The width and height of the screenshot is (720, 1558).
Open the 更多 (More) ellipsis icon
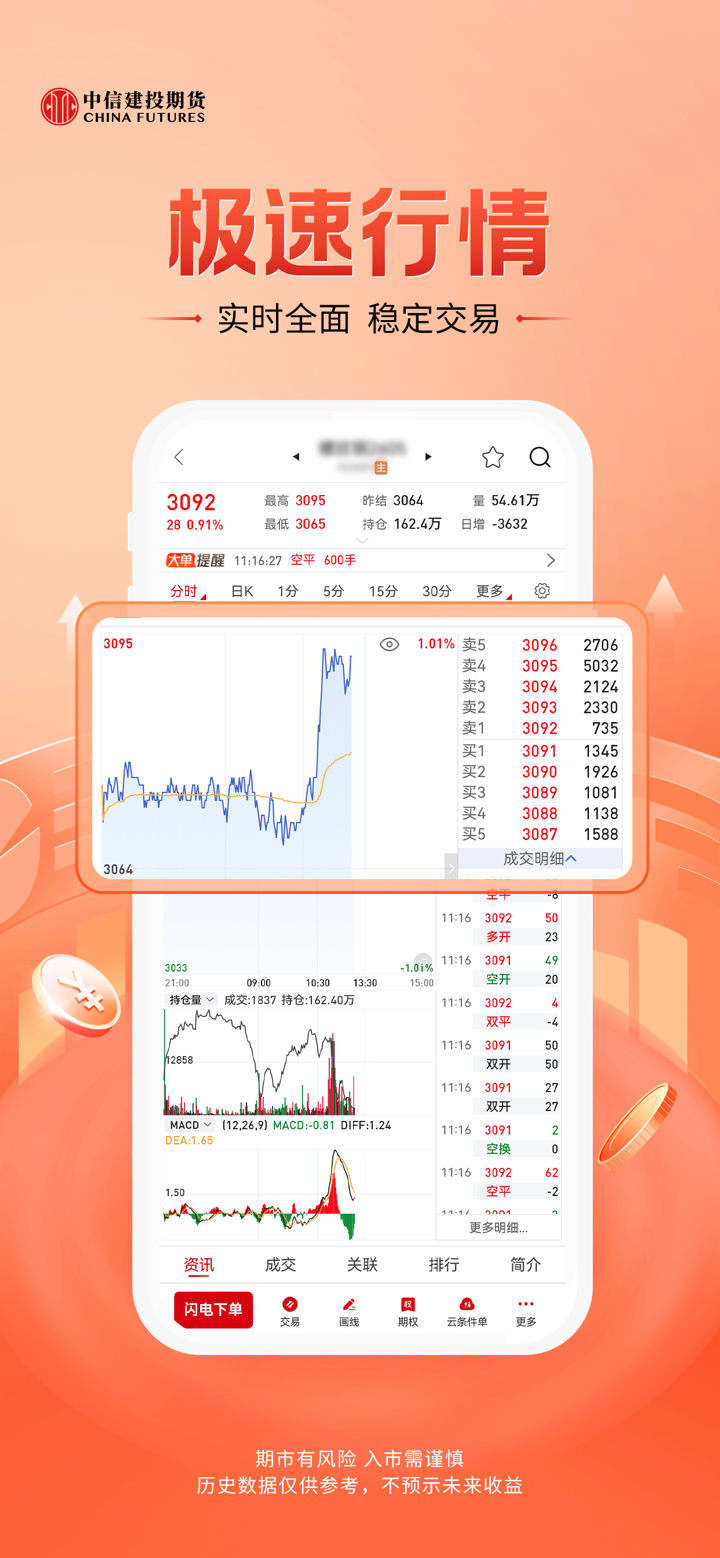(x=526, y=1310)
